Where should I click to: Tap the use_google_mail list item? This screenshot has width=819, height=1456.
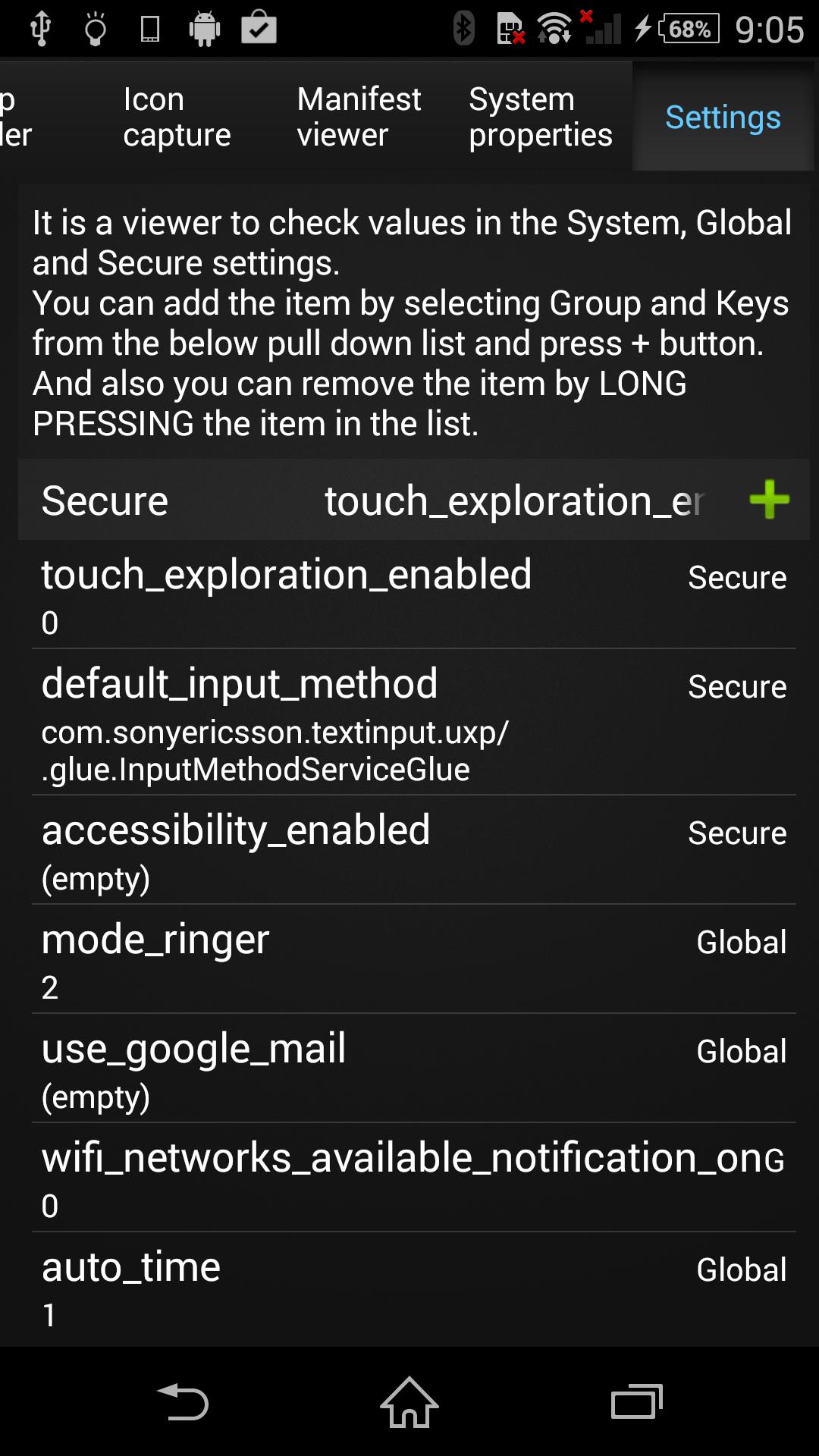(413, 1070)
